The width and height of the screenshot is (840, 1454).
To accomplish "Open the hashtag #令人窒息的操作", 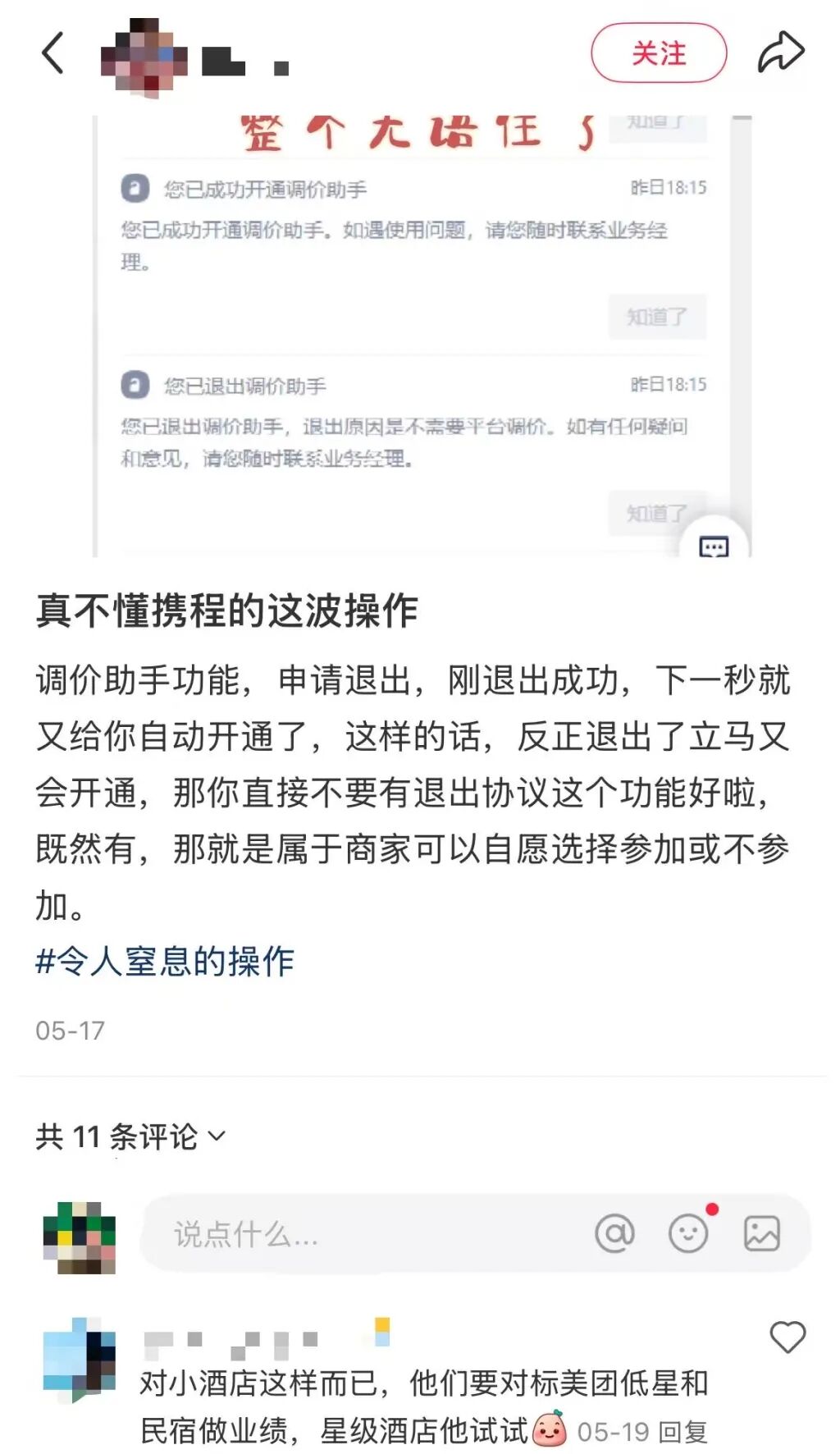I will 164,961.
